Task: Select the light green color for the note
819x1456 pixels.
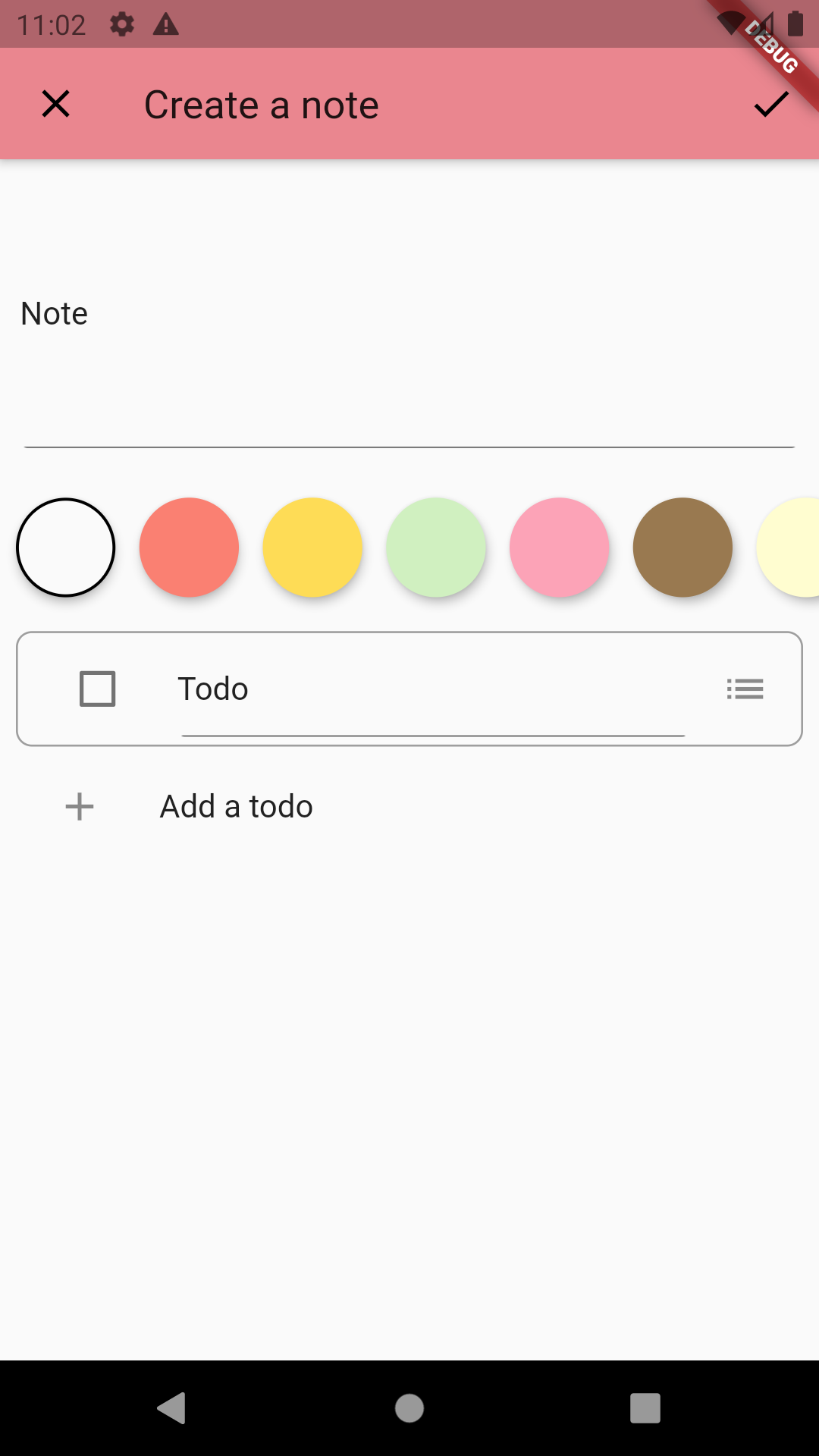Action: coord(436,548)
